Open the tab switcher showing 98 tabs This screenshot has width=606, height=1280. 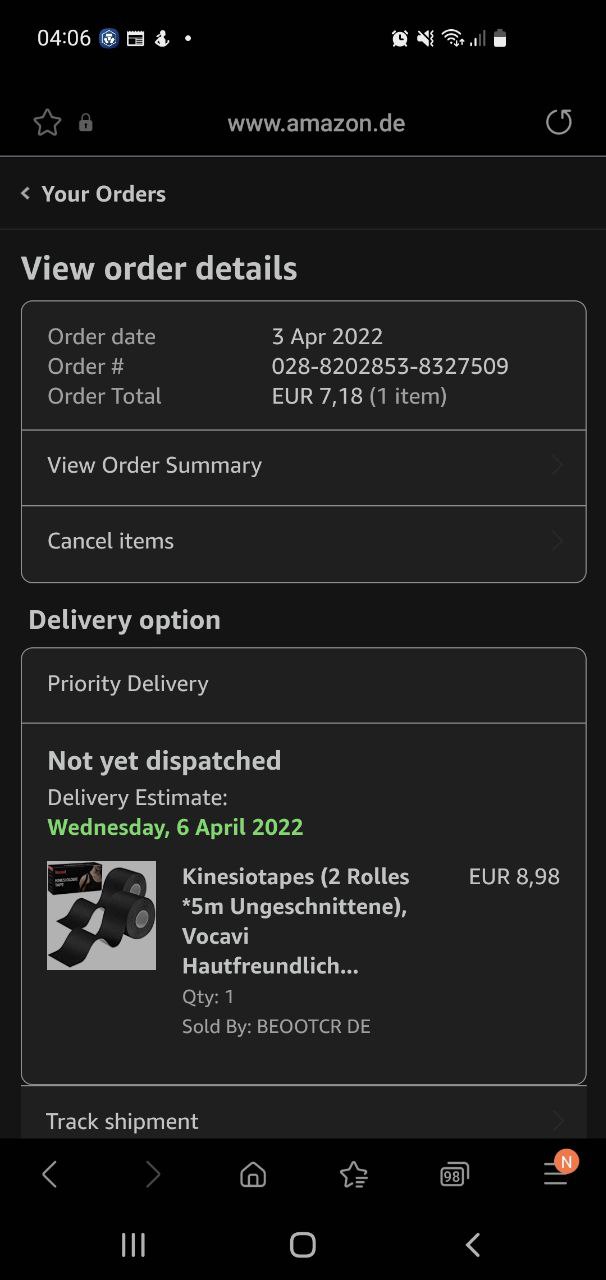tap(454, 1175)
